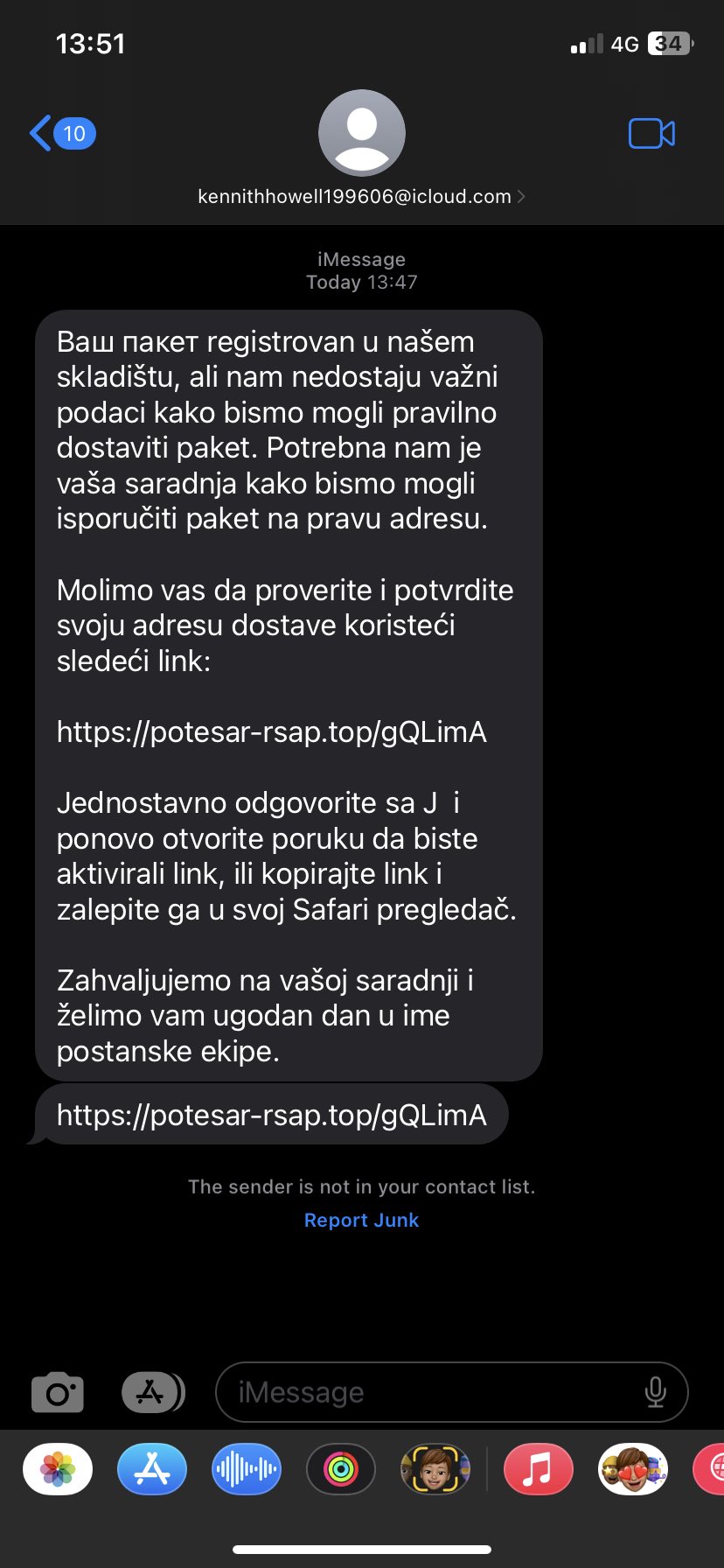Go back to the messages list

(x=61, y=134)
